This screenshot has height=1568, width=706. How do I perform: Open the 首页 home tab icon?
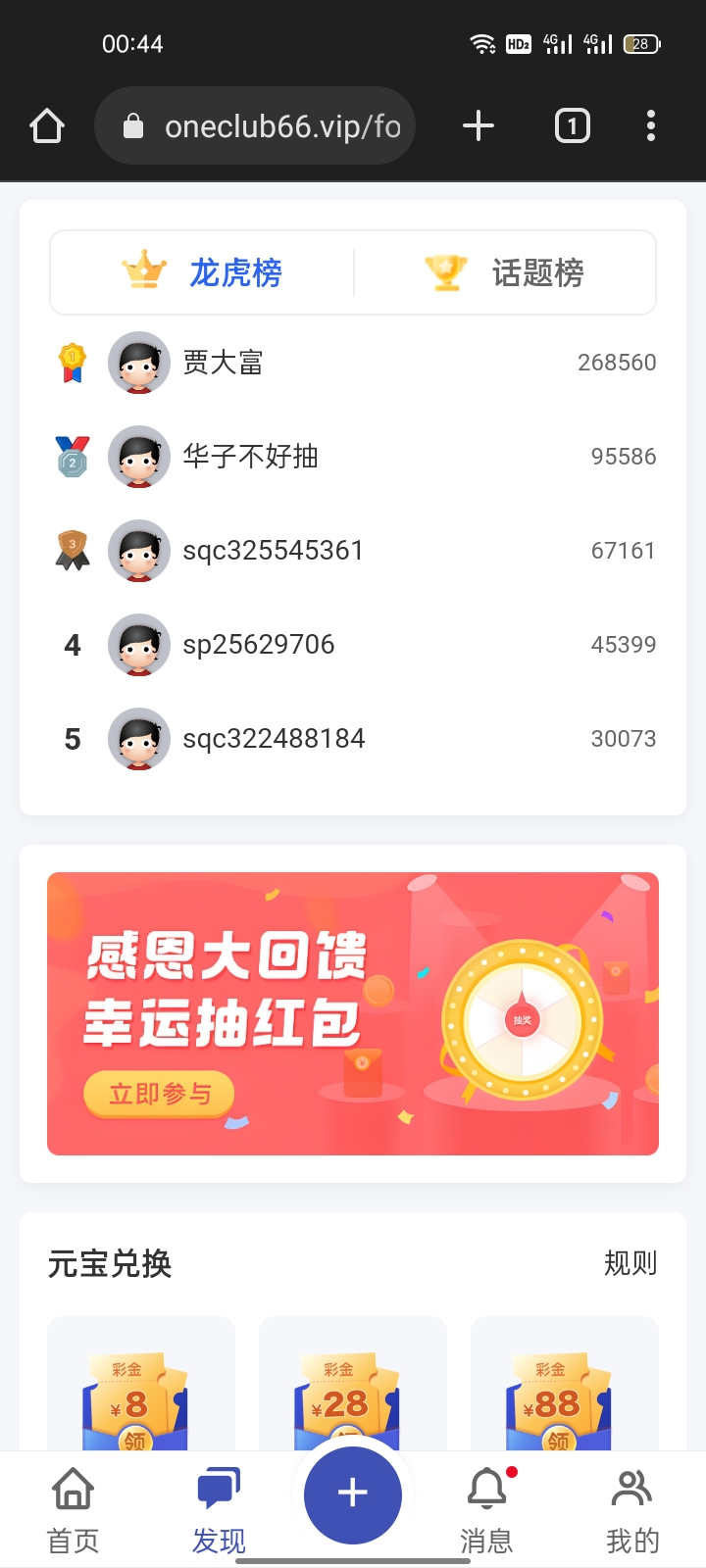click(70, 1487)
